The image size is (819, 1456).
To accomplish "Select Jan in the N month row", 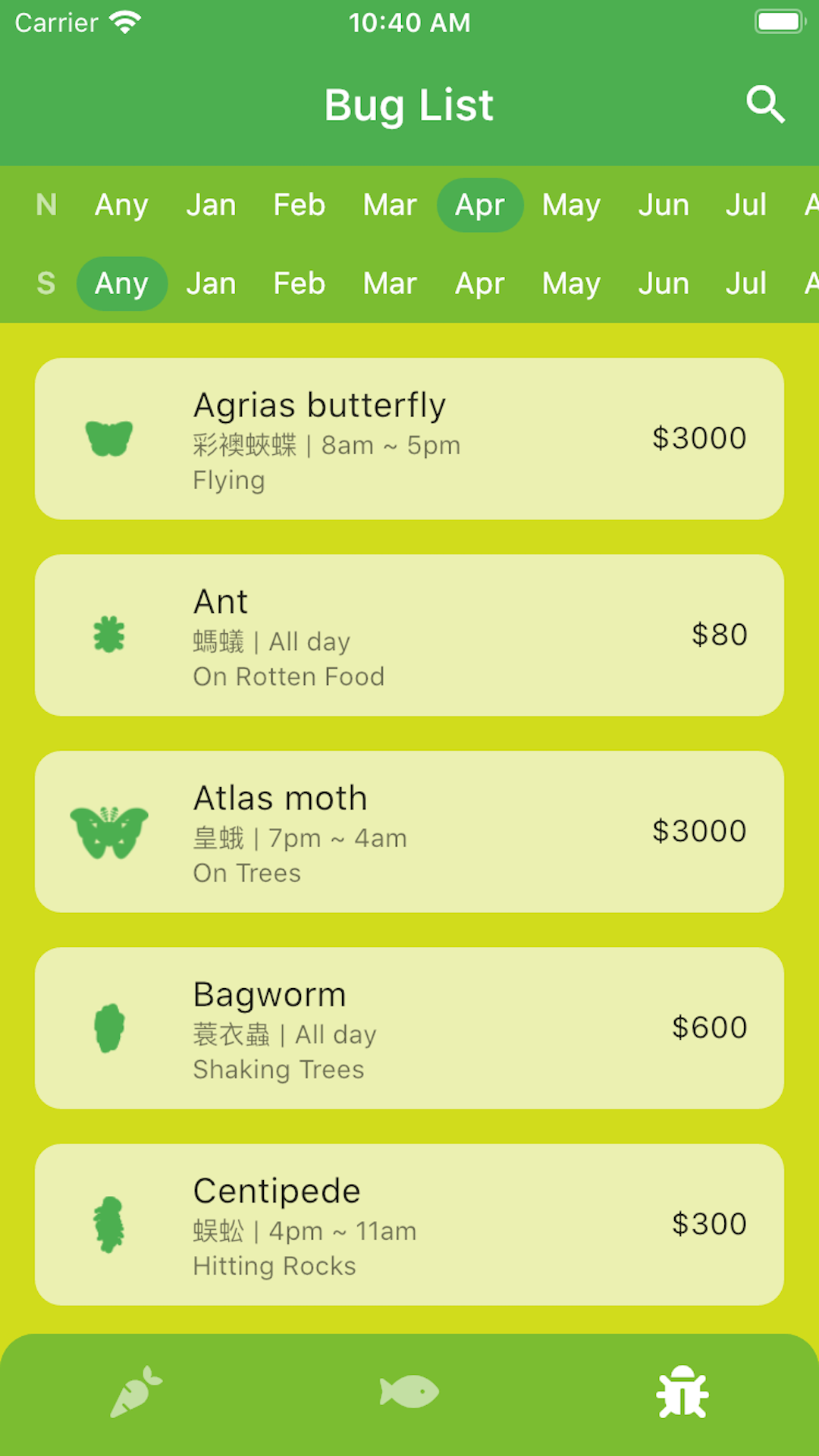I will click(211, 205).
